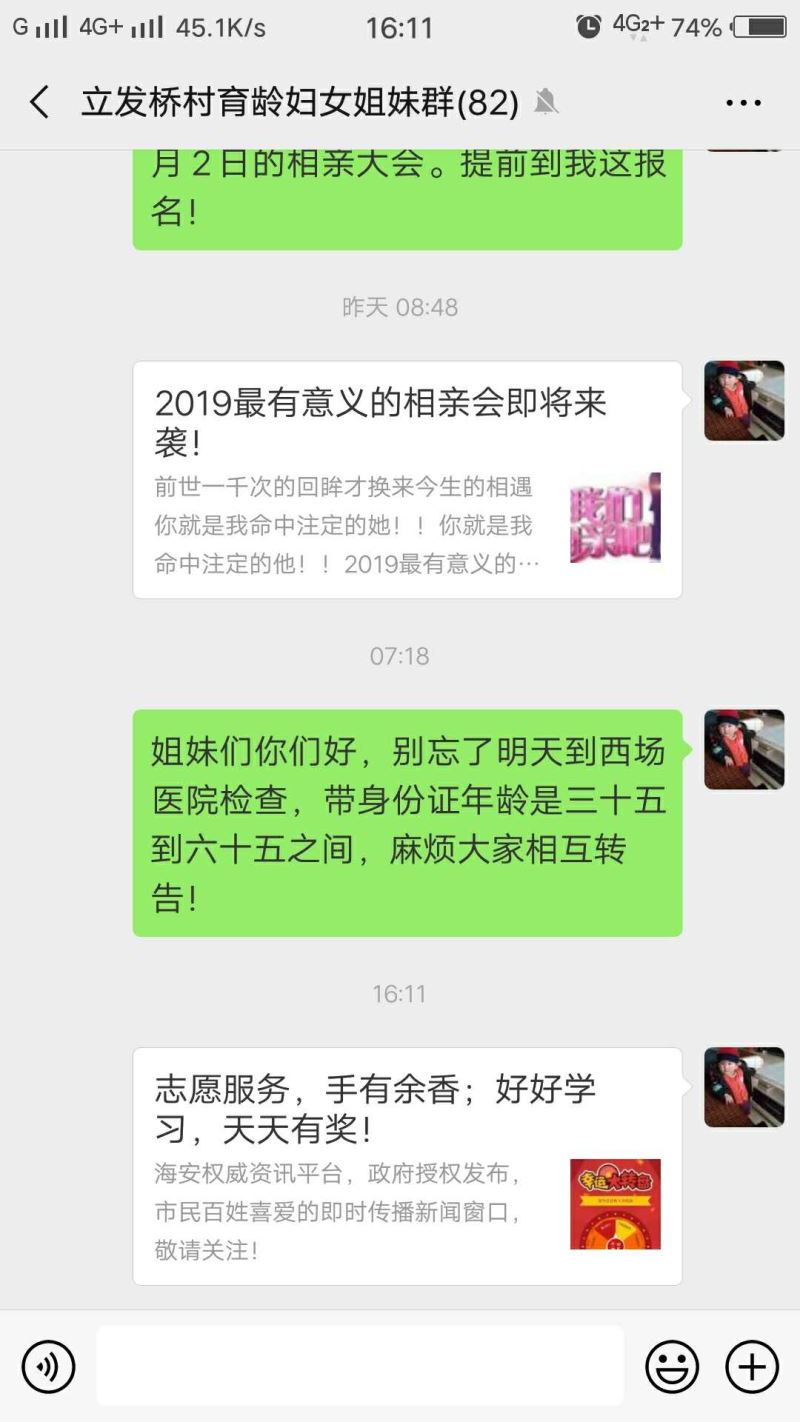Switch to voice message input
The width and height of the screenshot is (800, 1422).
point(49,1366)
